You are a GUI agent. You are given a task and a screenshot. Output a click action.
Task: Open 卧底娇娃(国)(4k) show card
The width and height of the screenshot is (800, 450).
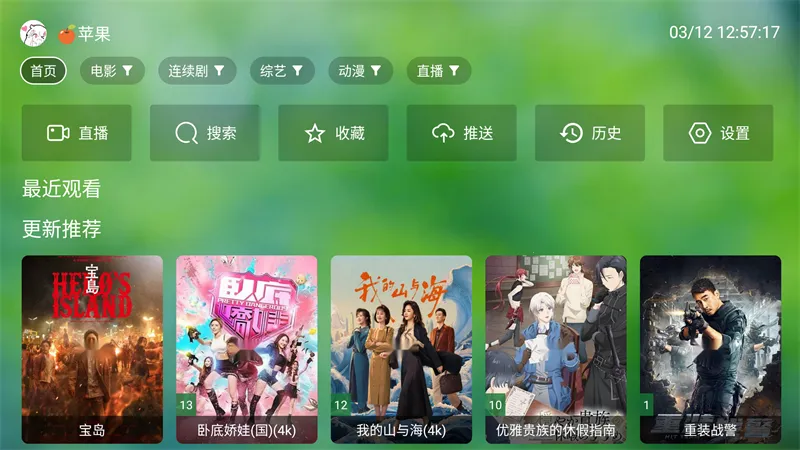[247, 349]
